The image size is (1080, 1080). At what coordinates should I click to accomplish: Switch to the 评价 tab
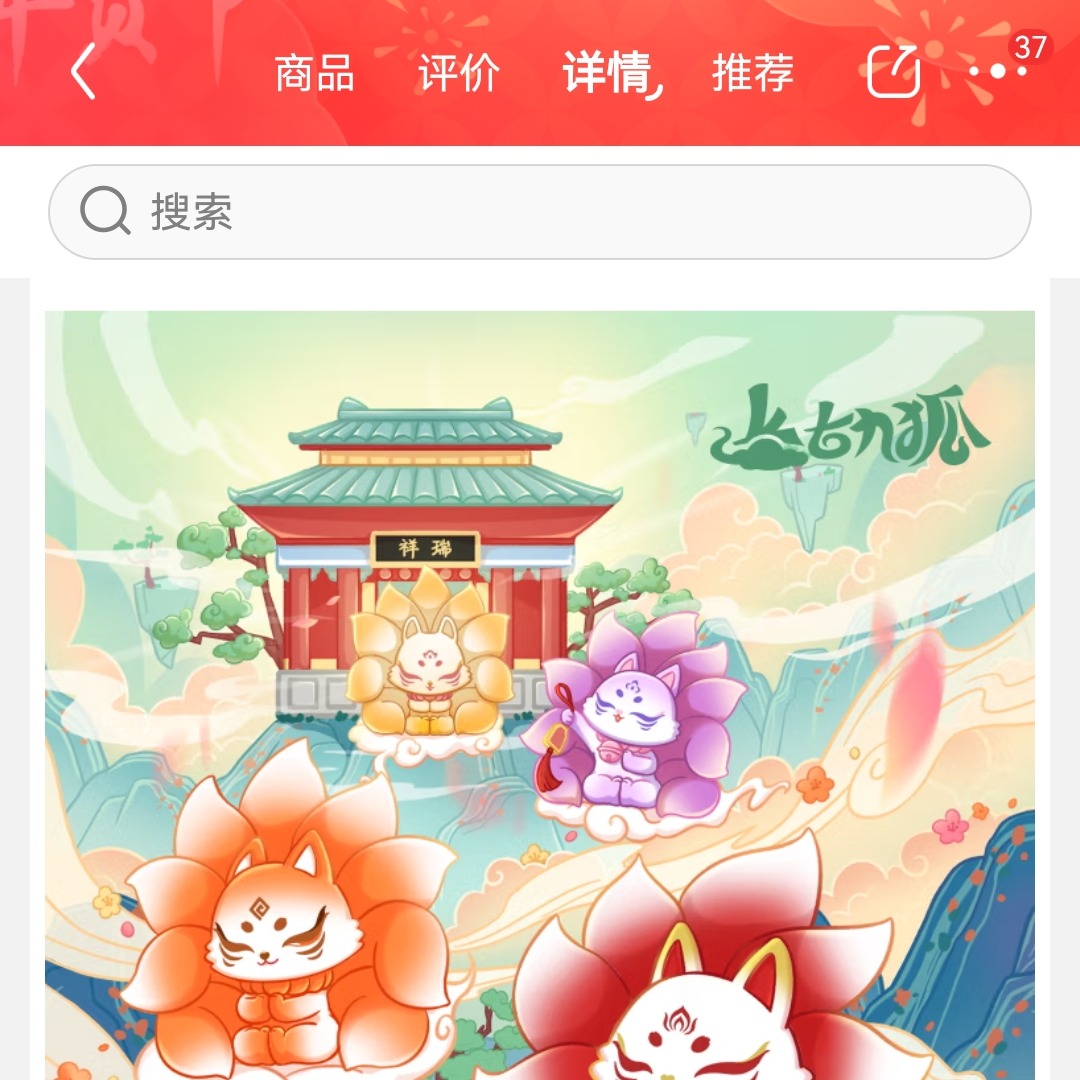[458, 74]
